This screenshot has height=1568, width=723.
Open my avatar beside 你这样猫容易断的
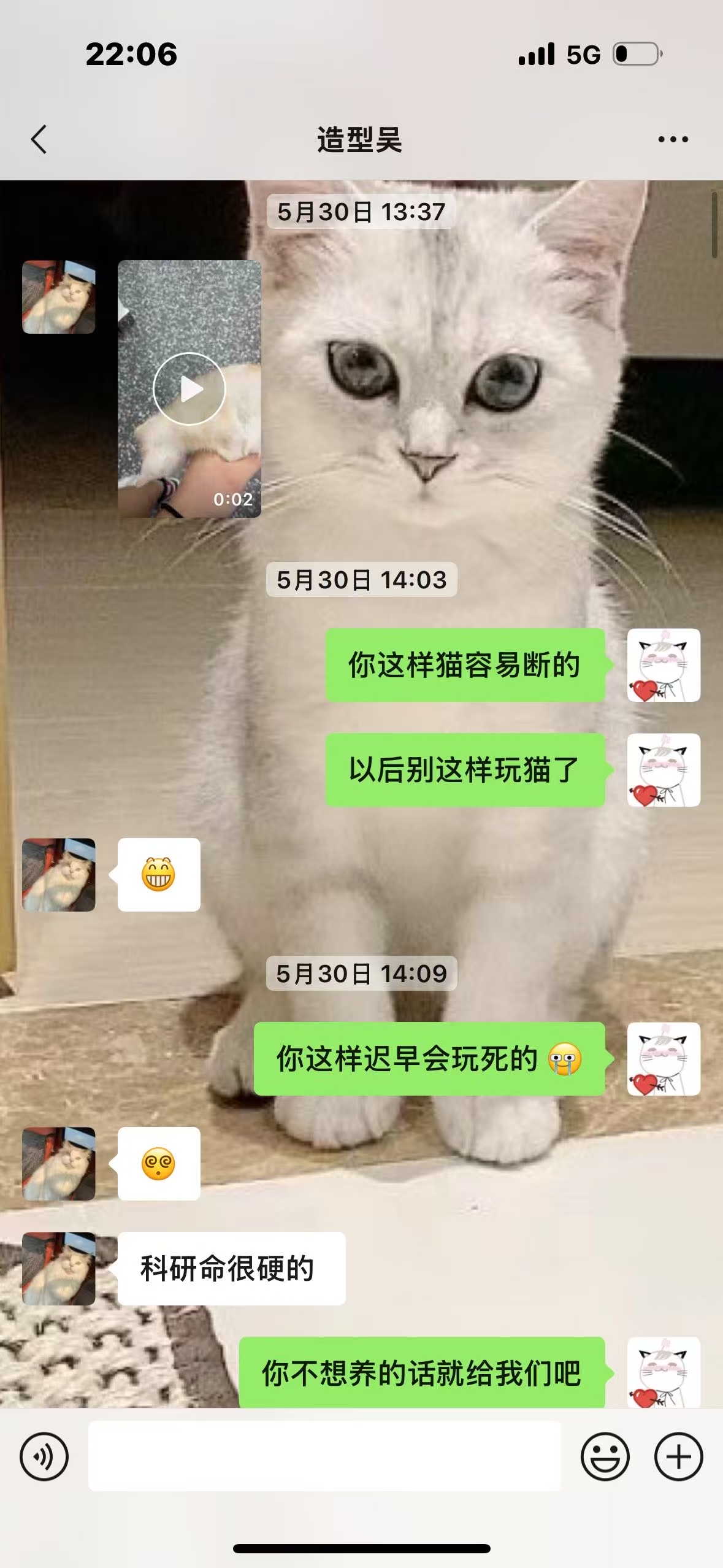tap(664, 665)
